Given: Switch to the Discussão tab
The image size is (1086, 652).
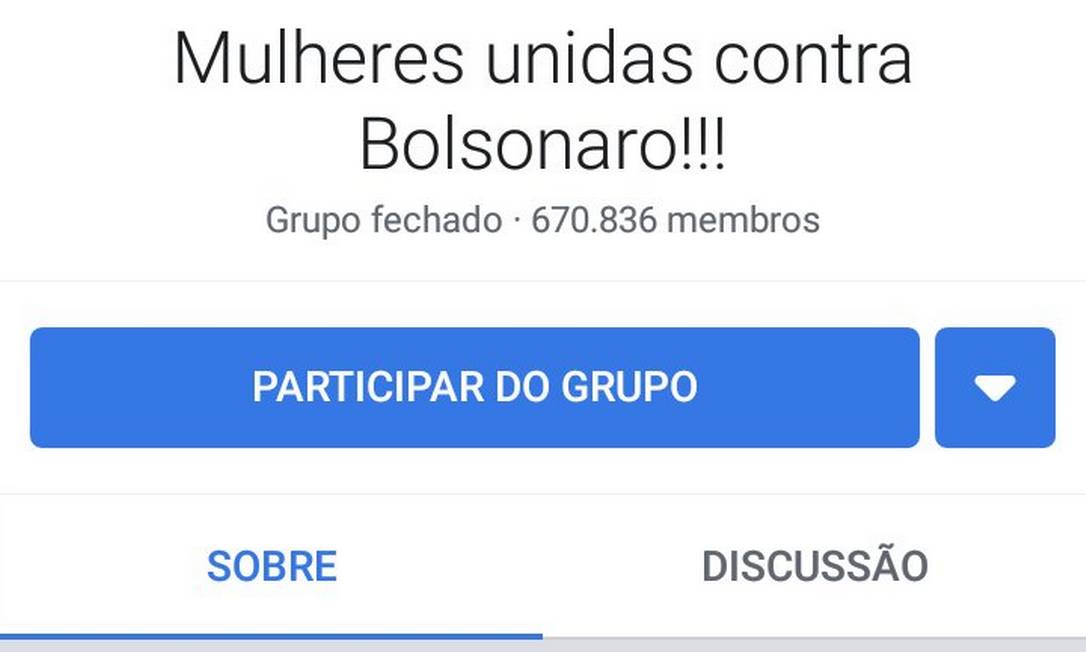Looking at the screenshot, I should click(x=814, y=567).
